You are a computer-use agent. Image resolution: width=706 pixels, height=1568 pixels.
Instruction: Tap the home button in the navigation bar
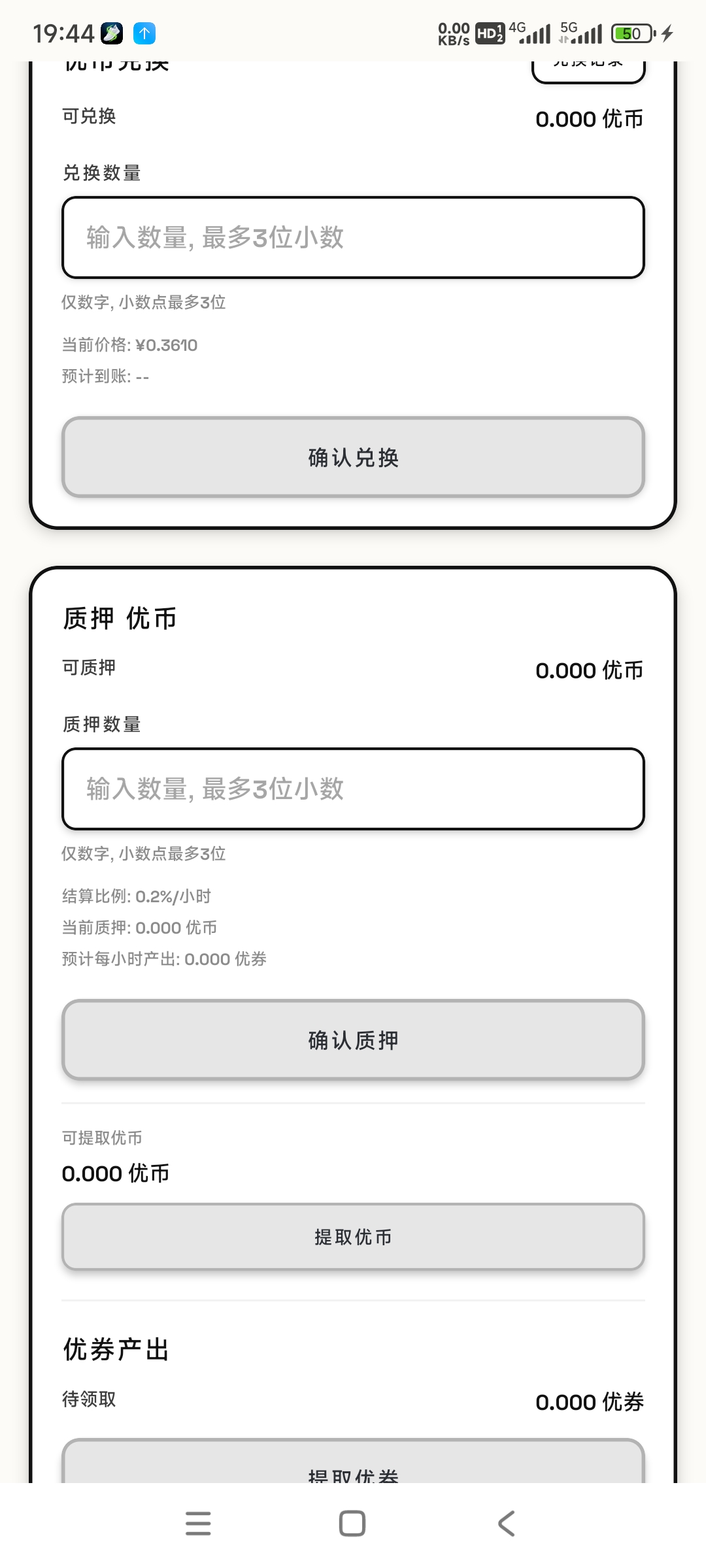352,1524
